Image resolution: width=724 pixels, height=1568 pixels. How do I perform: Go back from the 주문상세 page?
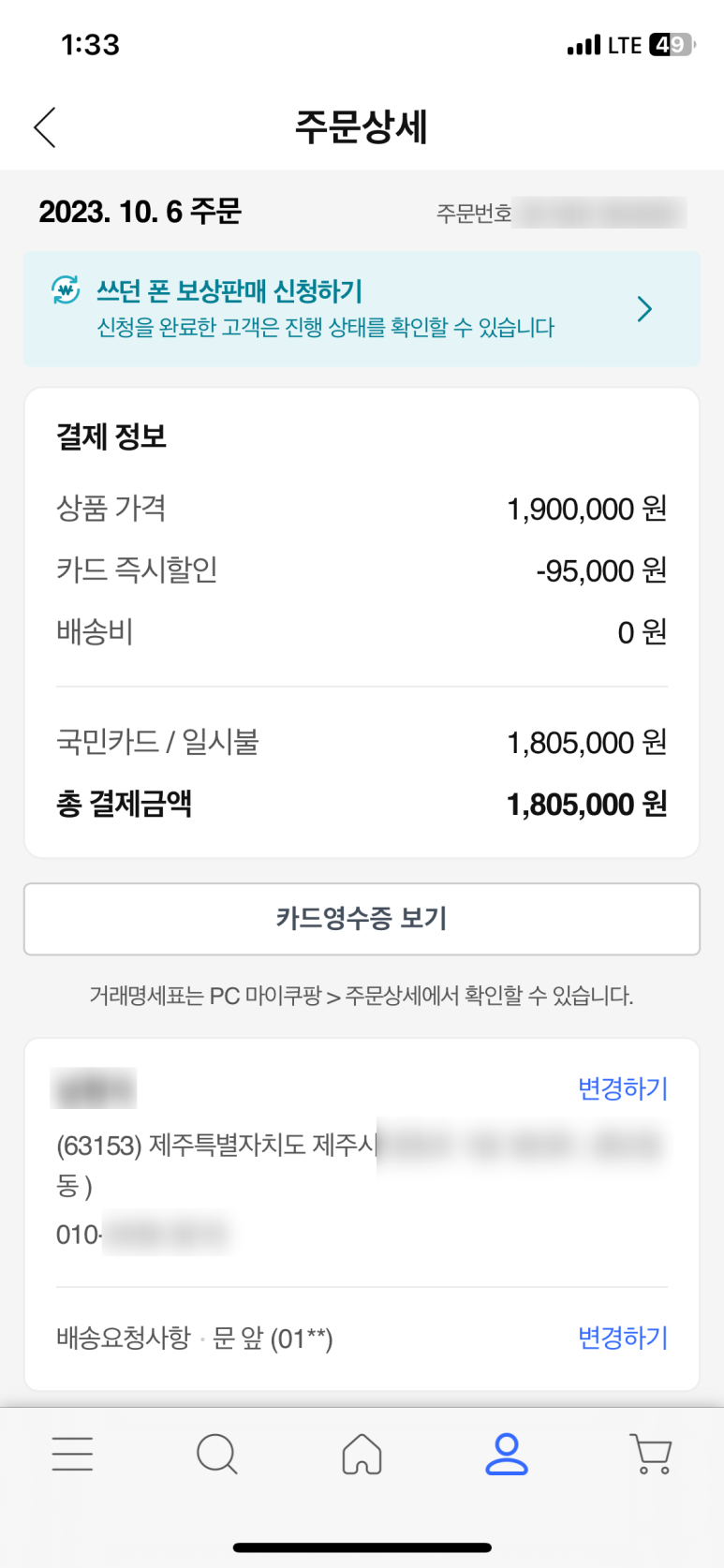click(x=44, y=127)
